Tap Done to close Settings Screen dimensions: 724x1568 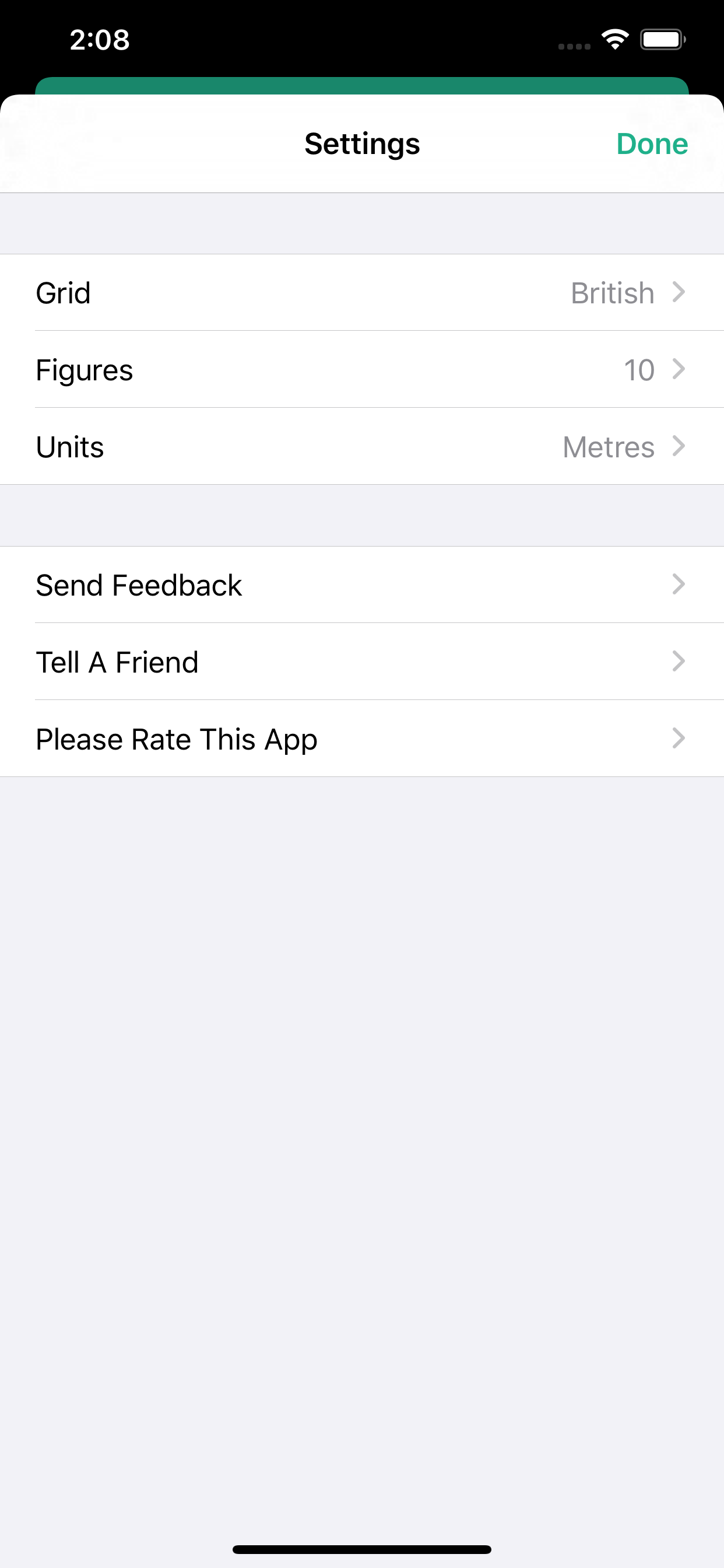(652, 144)
